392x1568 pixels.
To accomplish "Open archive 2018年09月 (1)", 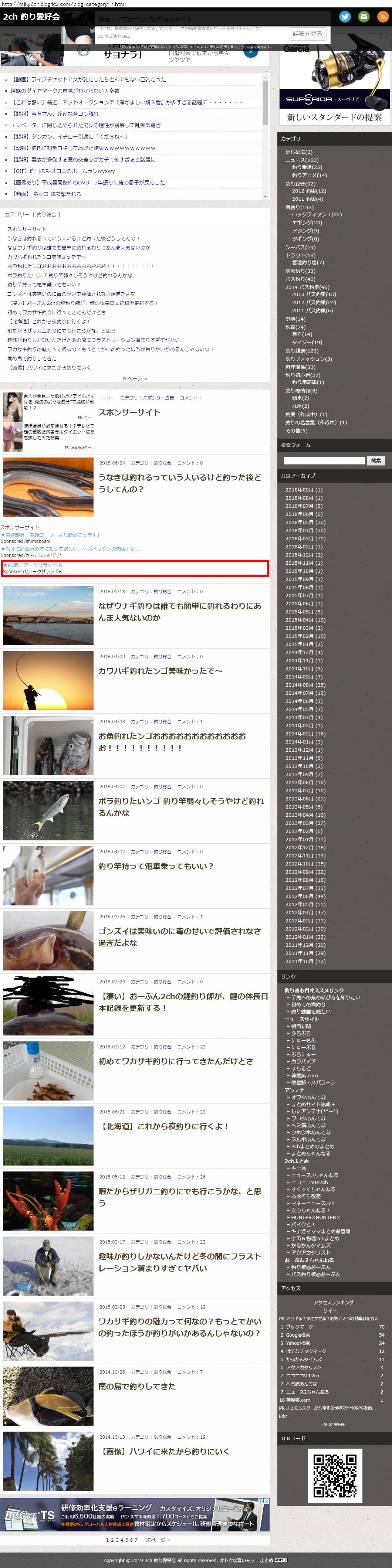I will pyautogui.click(x=304, y=490).
